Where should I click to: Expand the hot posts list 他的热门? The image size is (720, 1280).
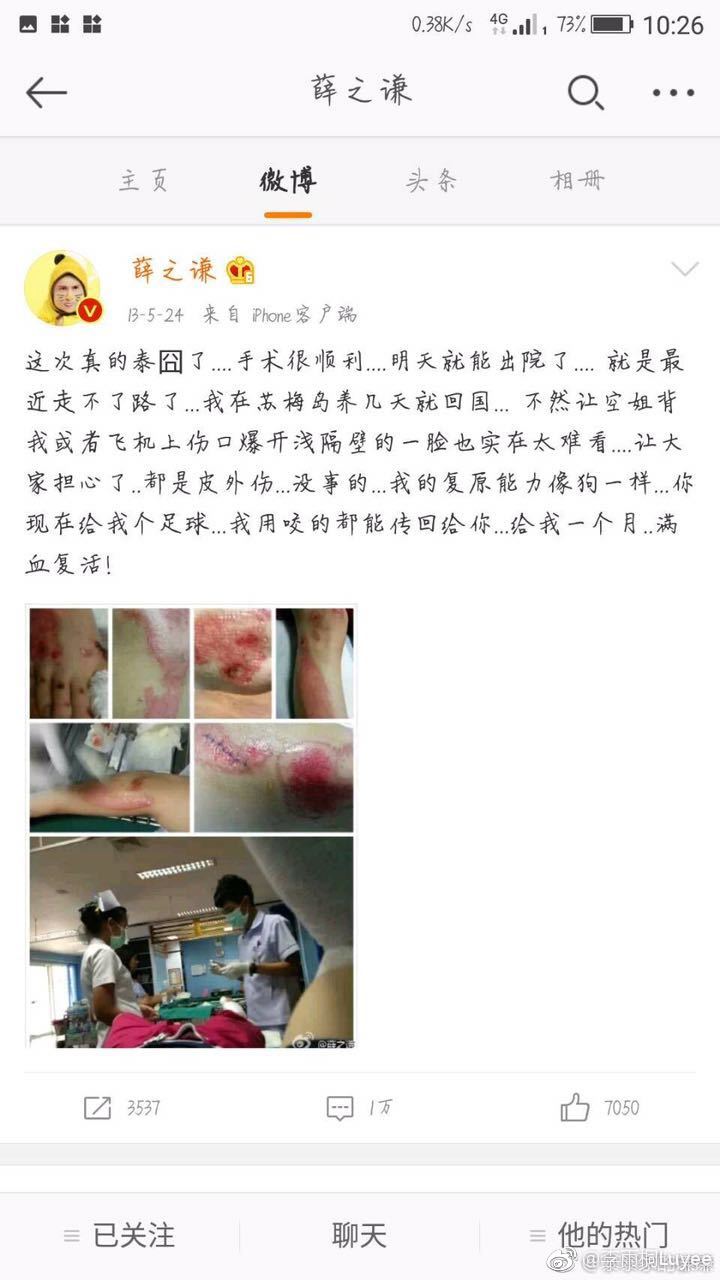(613, 1236)
